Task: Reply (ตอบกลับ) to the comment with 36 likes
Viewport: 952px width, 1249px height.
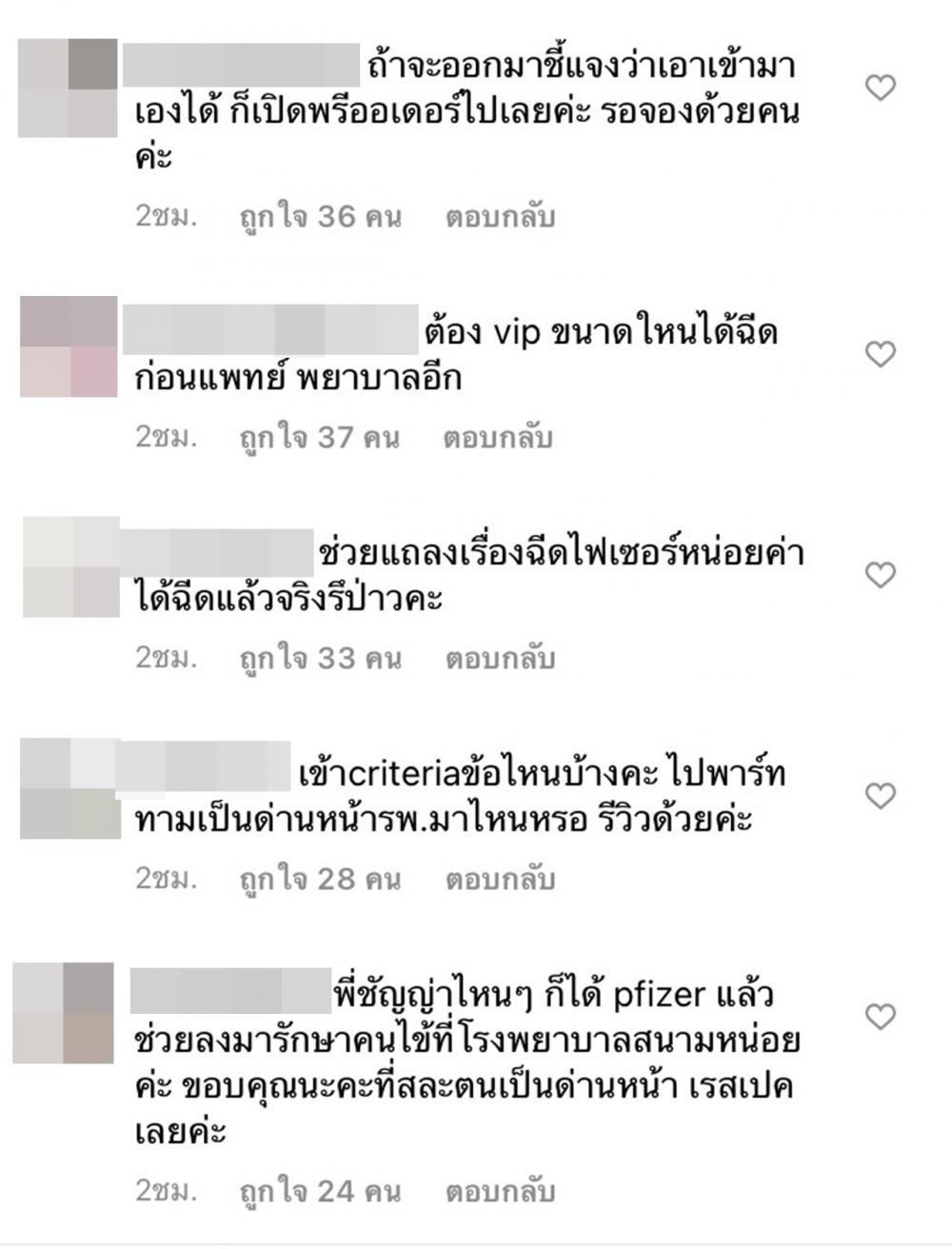Action: (x=500, y=217)
